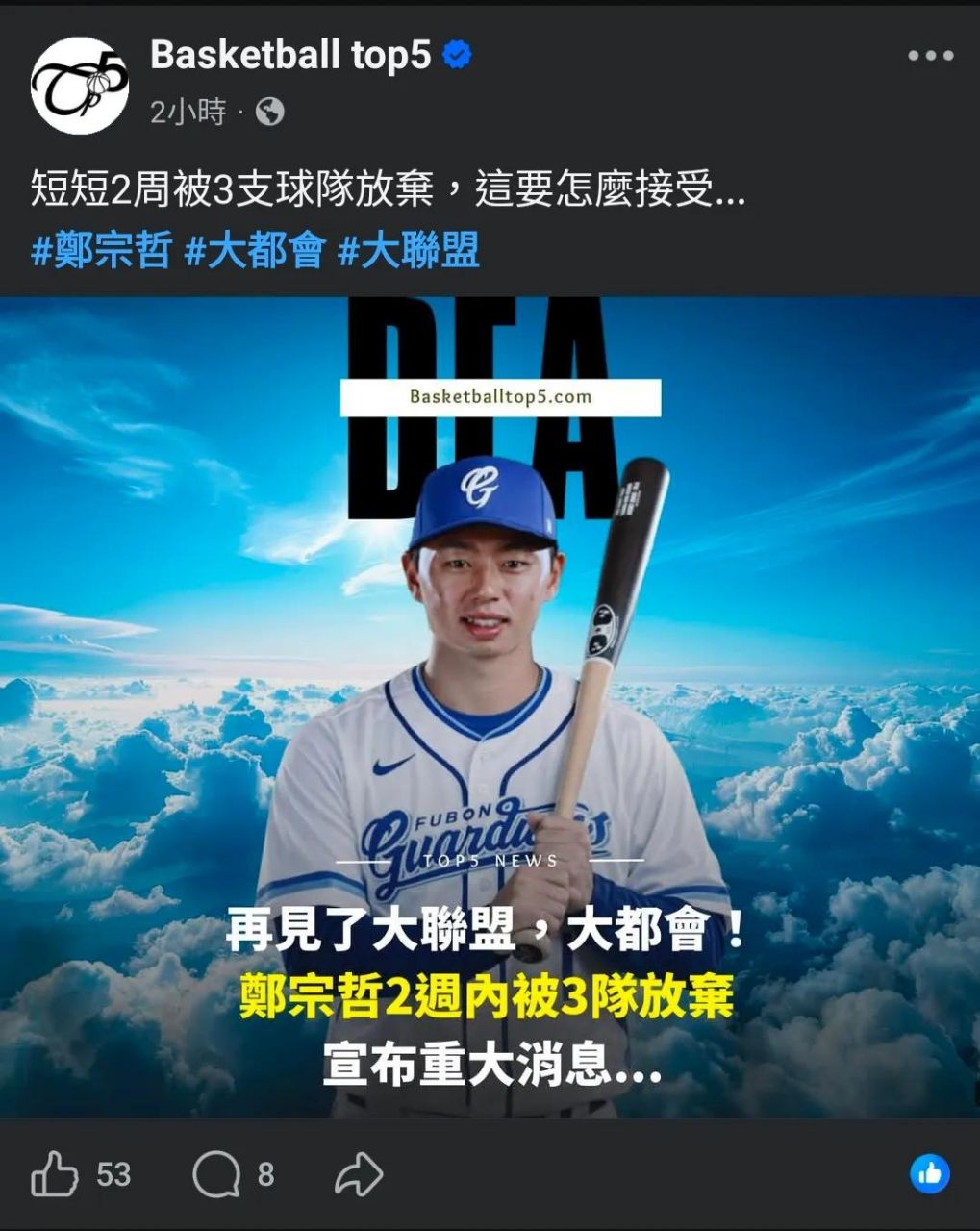The image size is (980, 1231).
Task: Visit the Basketball top5 page name
Action: 289,55
